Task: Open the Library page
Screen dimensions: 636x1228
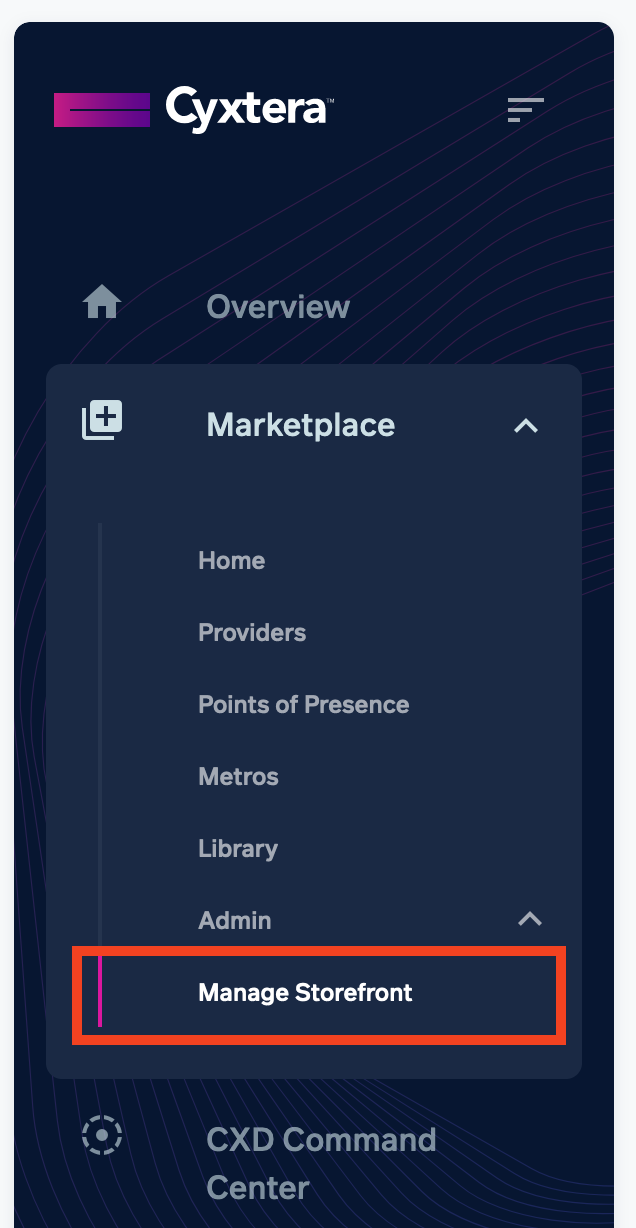Action: pyautogui.click(x=238, y=848)
